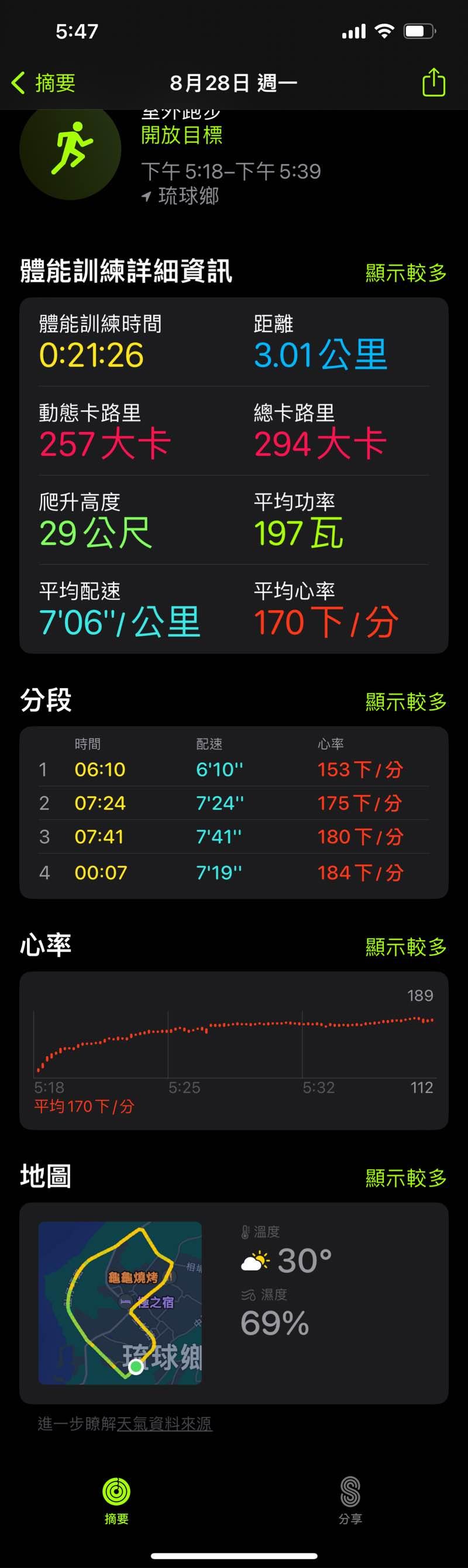Open 顯示較多 beside the 地圖 heading

pyautogui.click(x=405, y=1177)
